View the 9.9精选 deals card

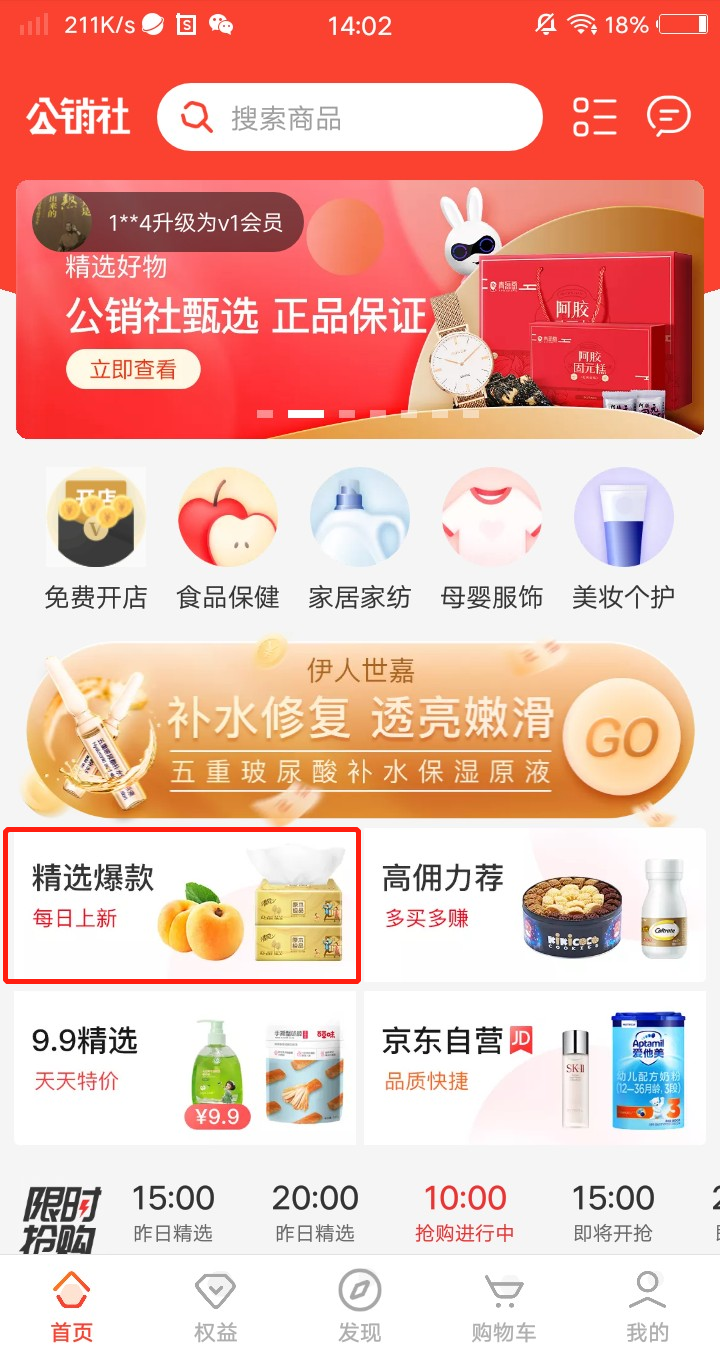185,1068
